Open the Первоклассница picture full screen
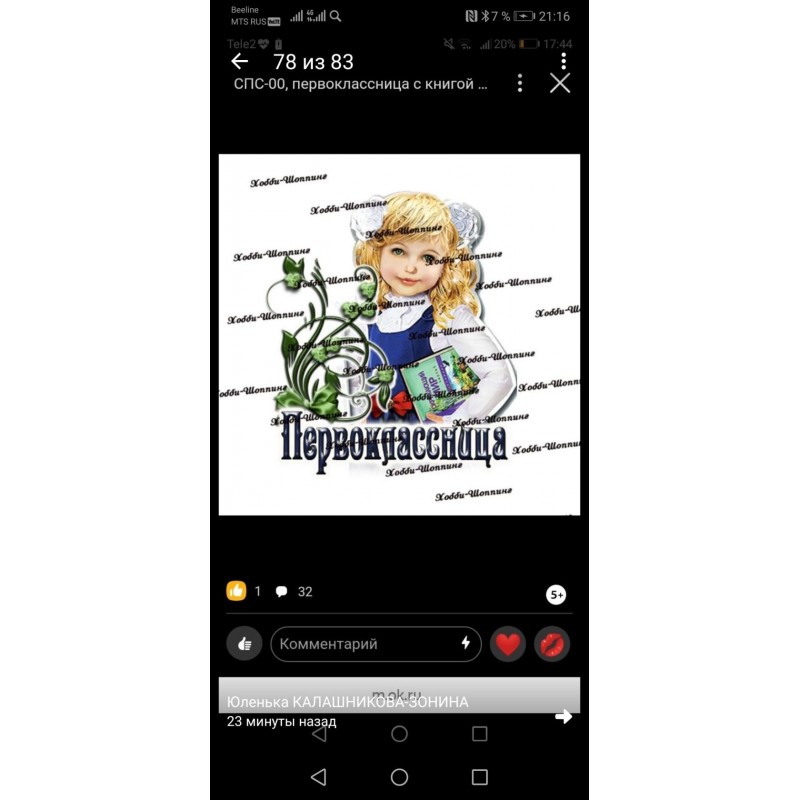800x800 pixels. pos(399,334)
